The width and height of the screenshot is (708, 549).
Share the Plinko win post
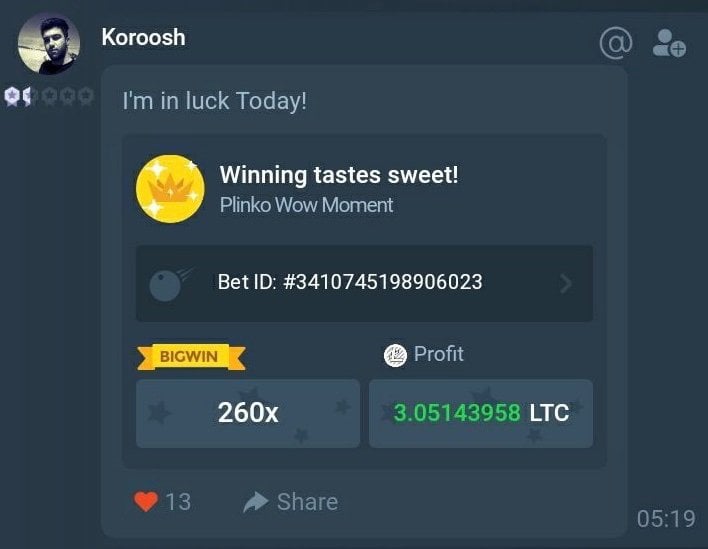pyautogui.click(x=291, y=501)
